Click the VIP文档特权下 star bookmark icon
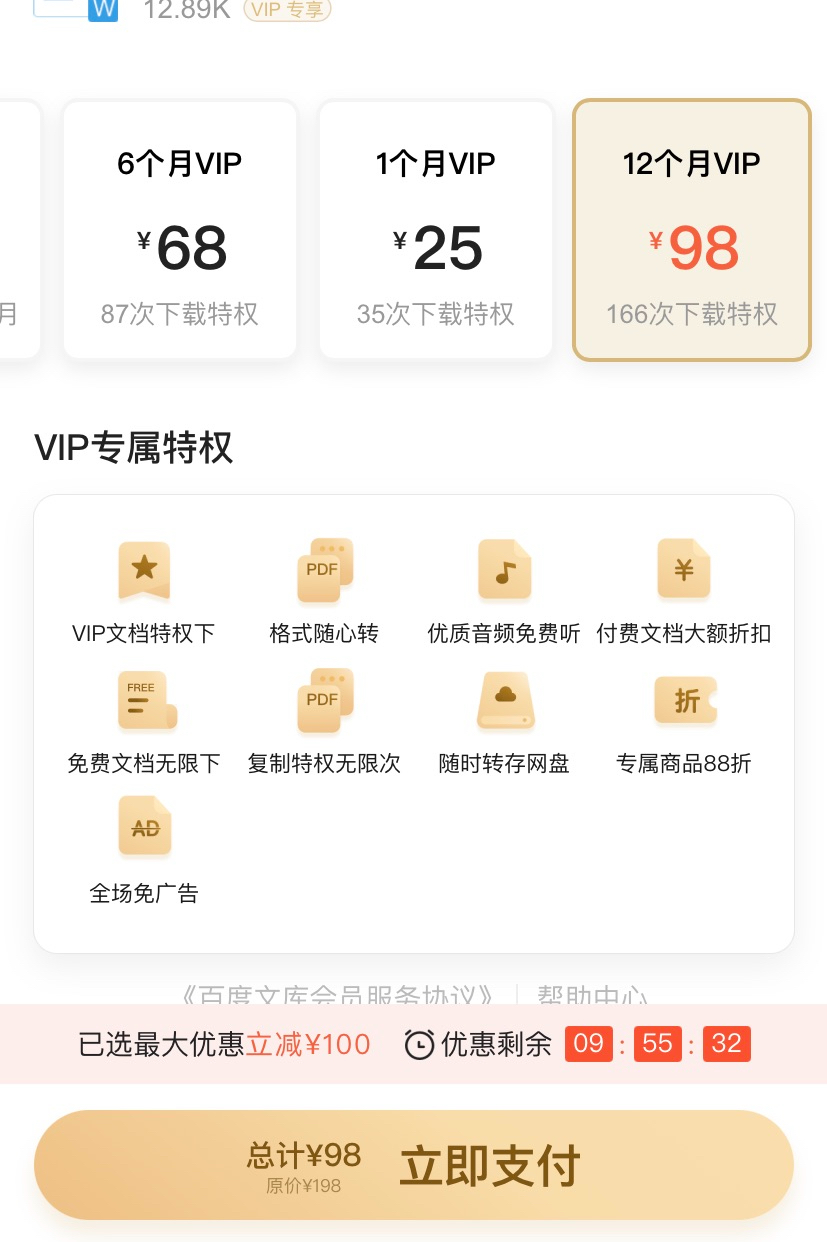827x1242 pixels. [x=144, y=570]
